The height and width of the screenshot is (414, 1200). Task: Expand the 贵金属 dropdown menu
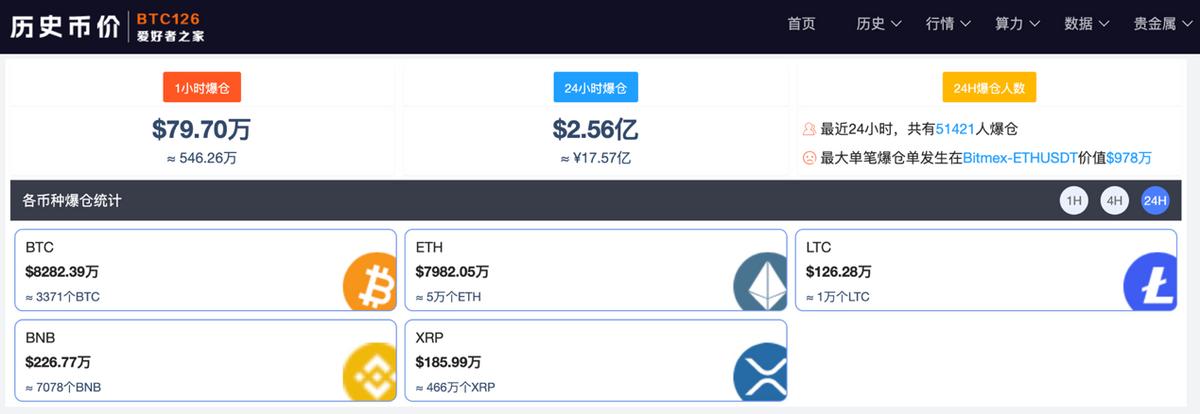(1162, 24)
